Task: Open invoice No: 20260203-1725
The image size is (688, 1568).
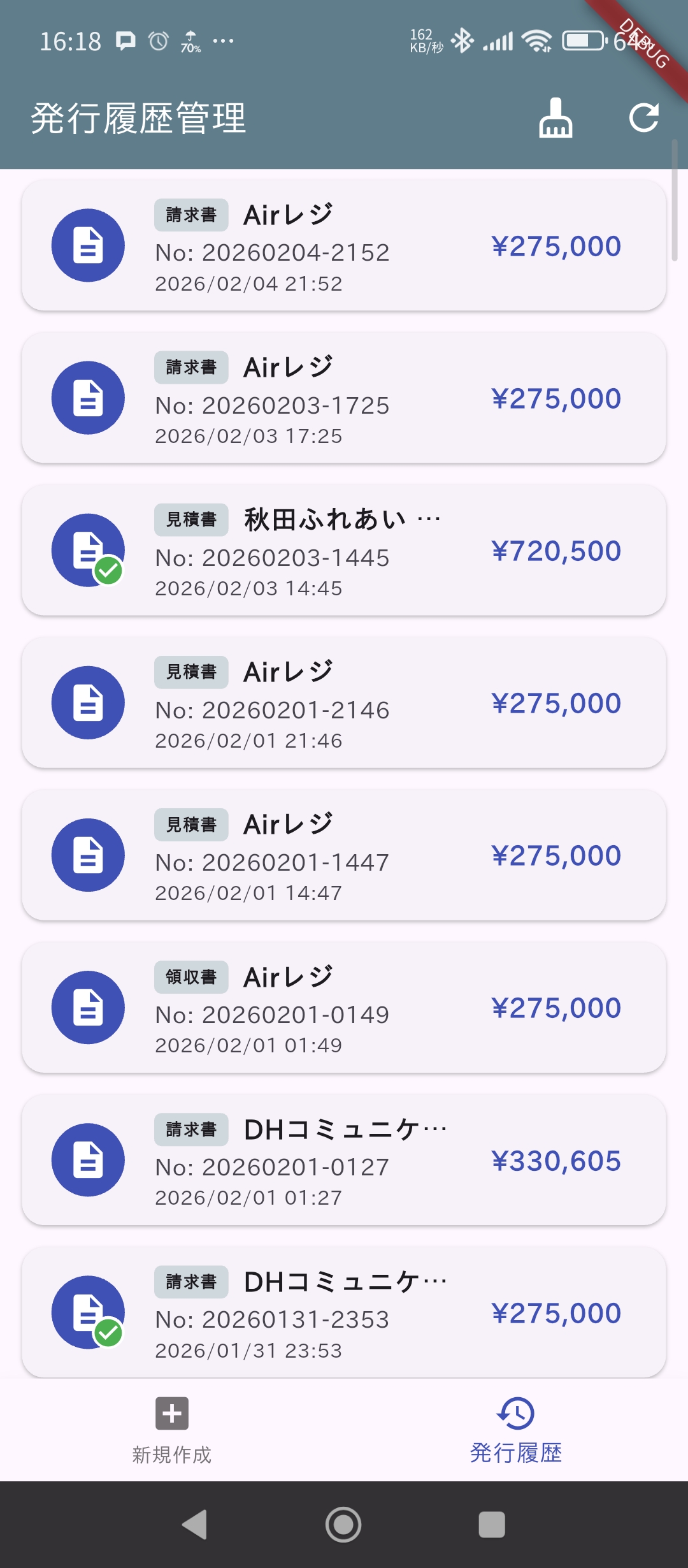Action: 344,398
